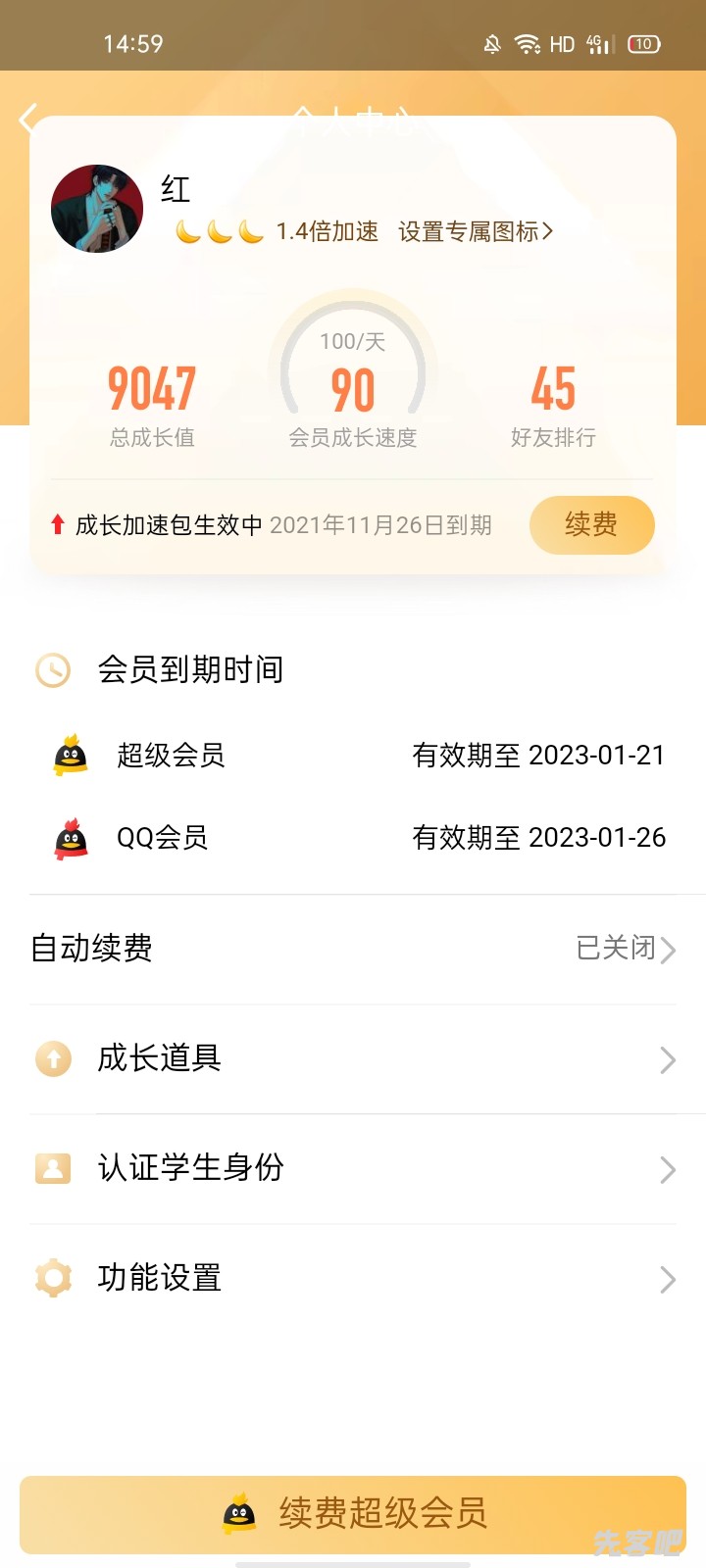Open 设置专属图标 link
Screen dimensions: 706x1568
[476, 232]
